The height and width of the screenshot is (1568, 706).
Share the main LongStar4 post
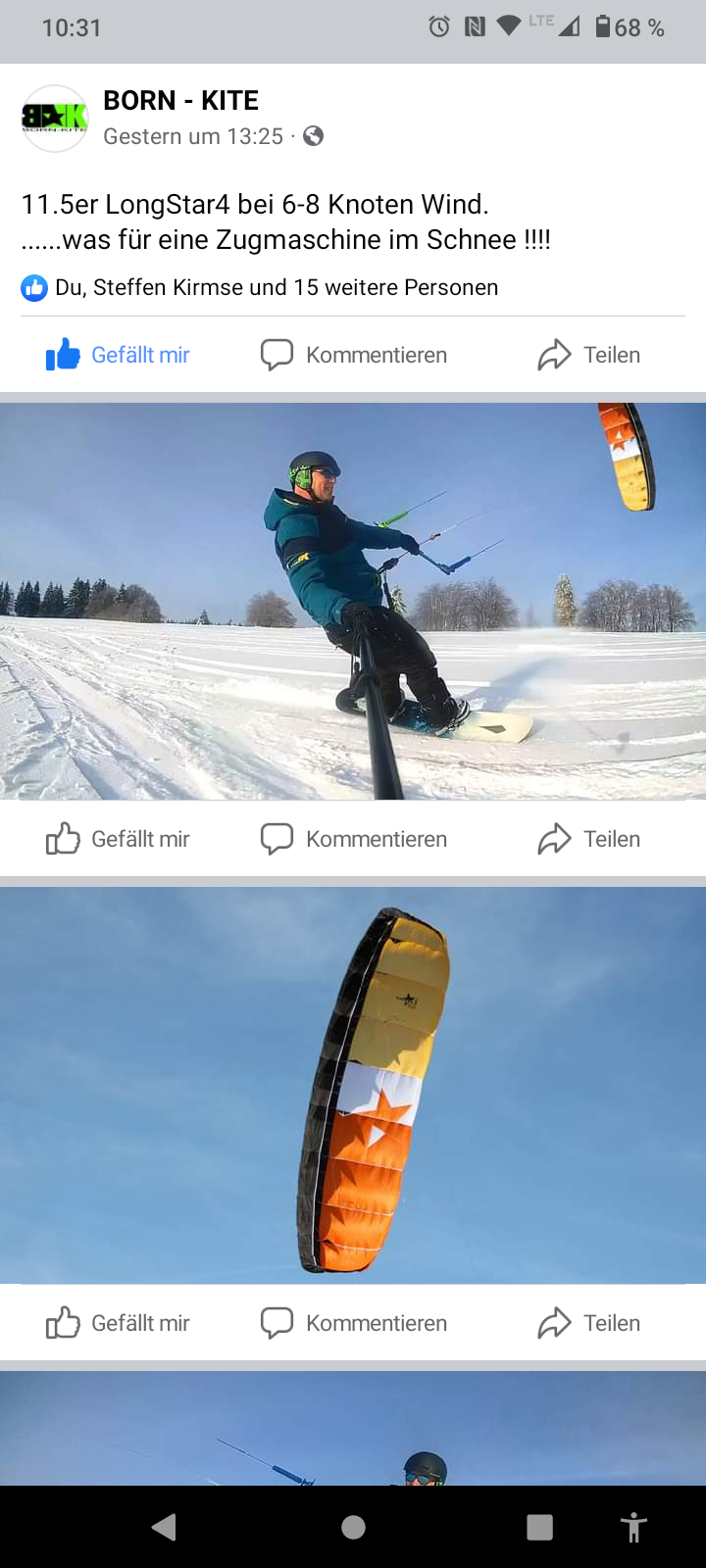point(589,355)
